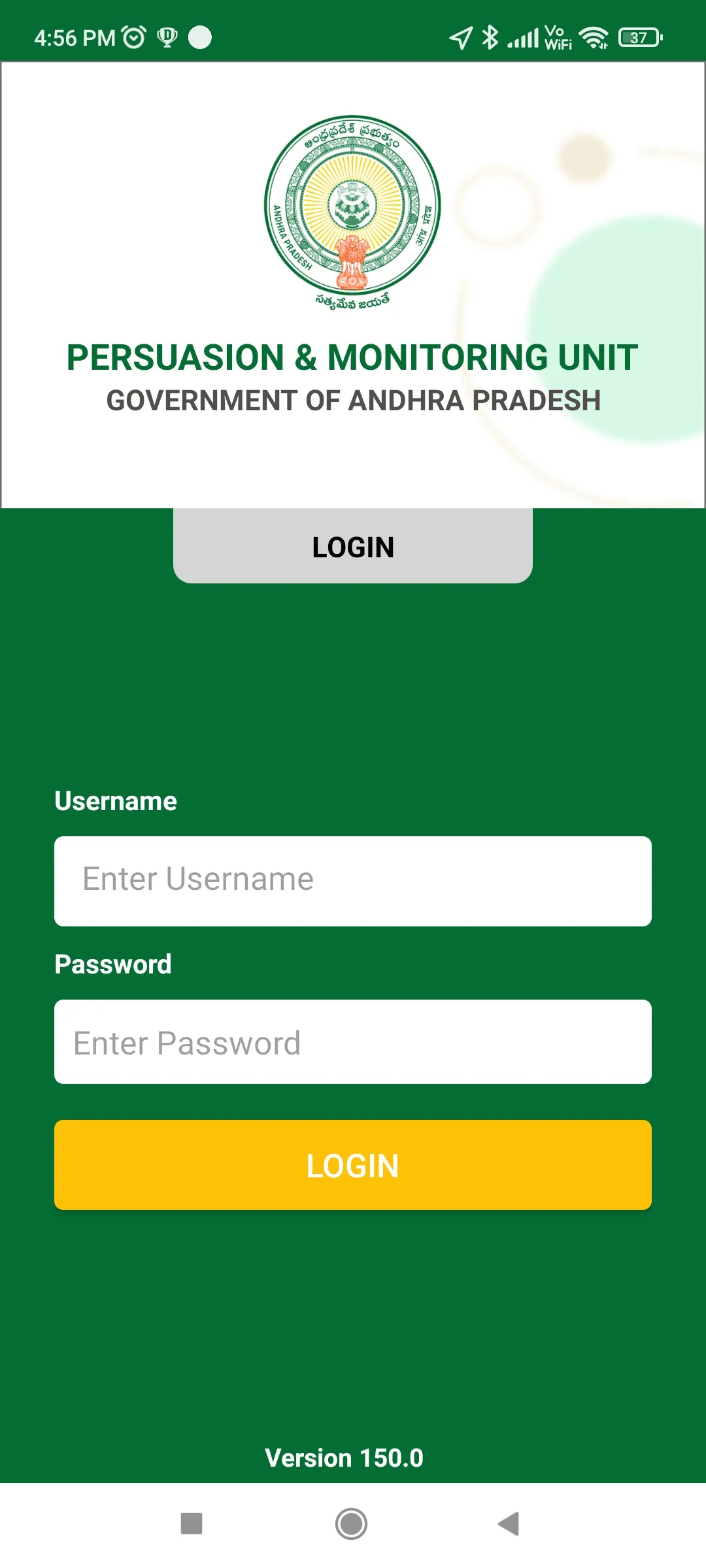This screenshot has height=1568, width=706.
Task: Tap the Version 150.0 text
Action: 345,1458
